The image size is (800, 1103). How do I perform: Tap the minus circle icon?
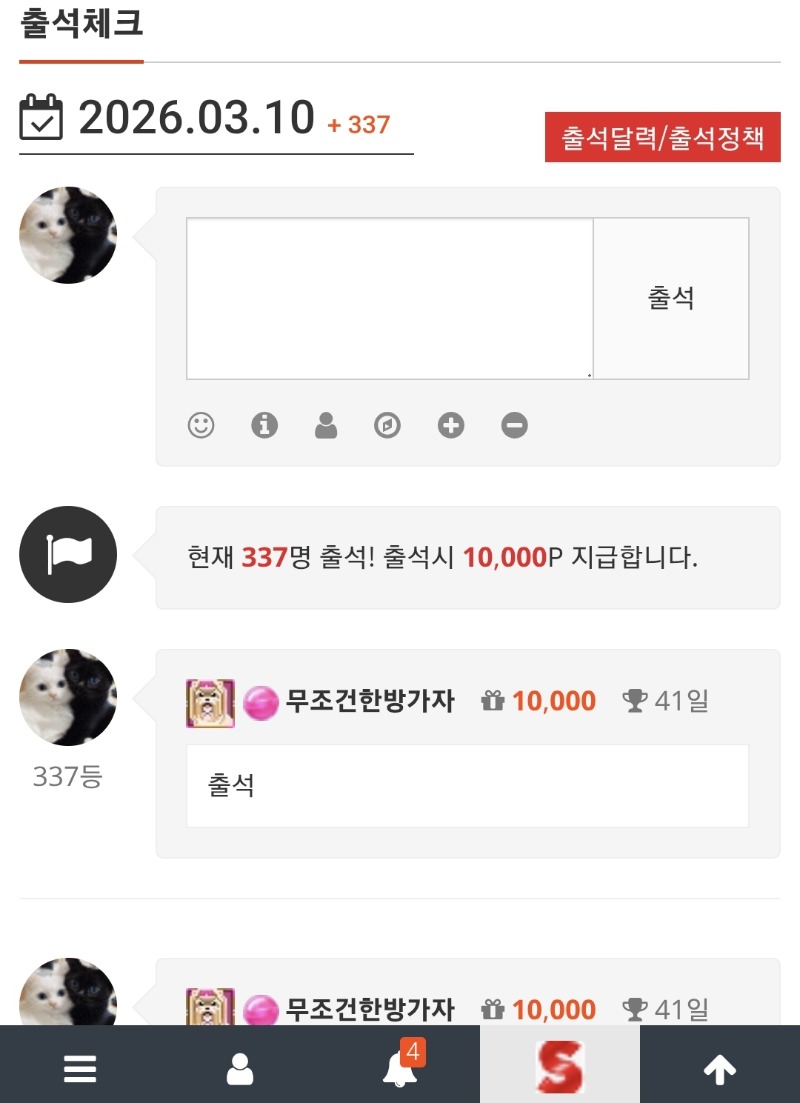[514, 425]
